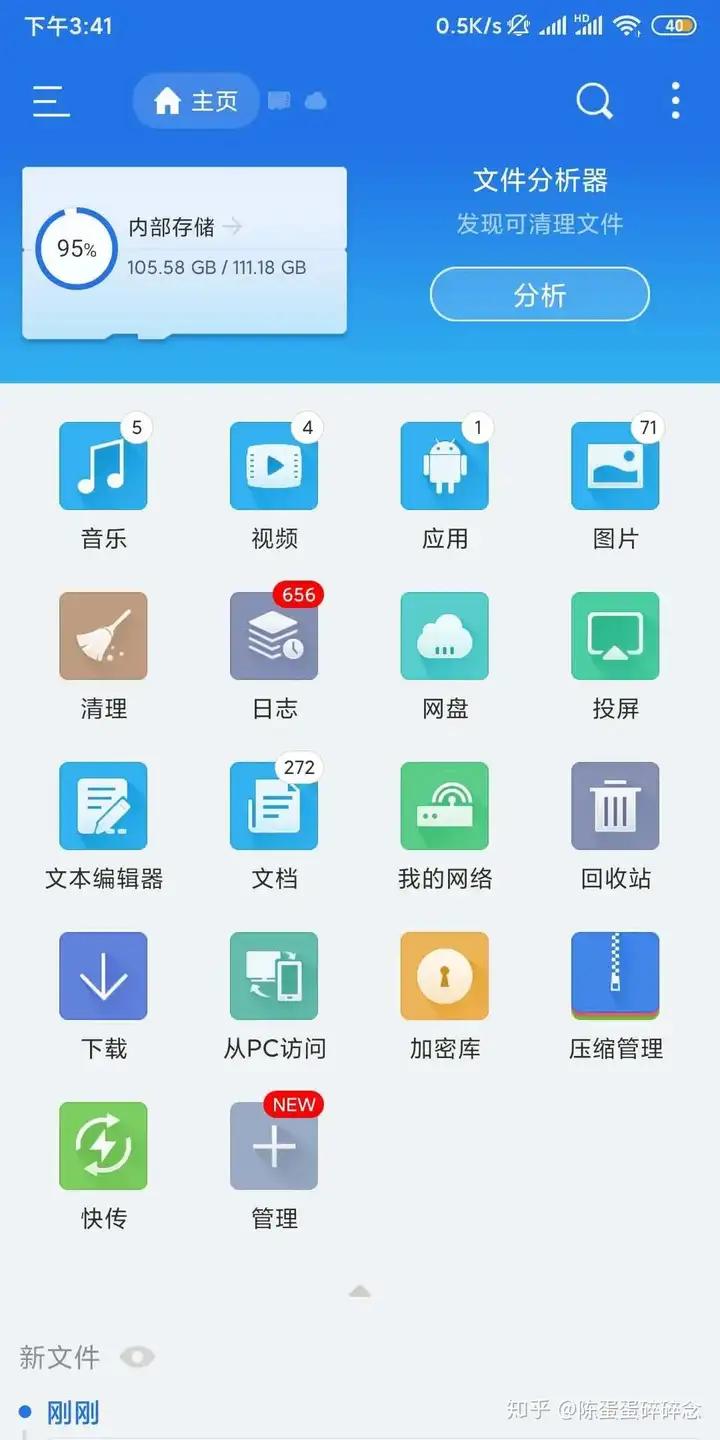This screenshot has width=720, height=1440.
Task: Open the hamburger drawer menu
Action: coord(51,101)
